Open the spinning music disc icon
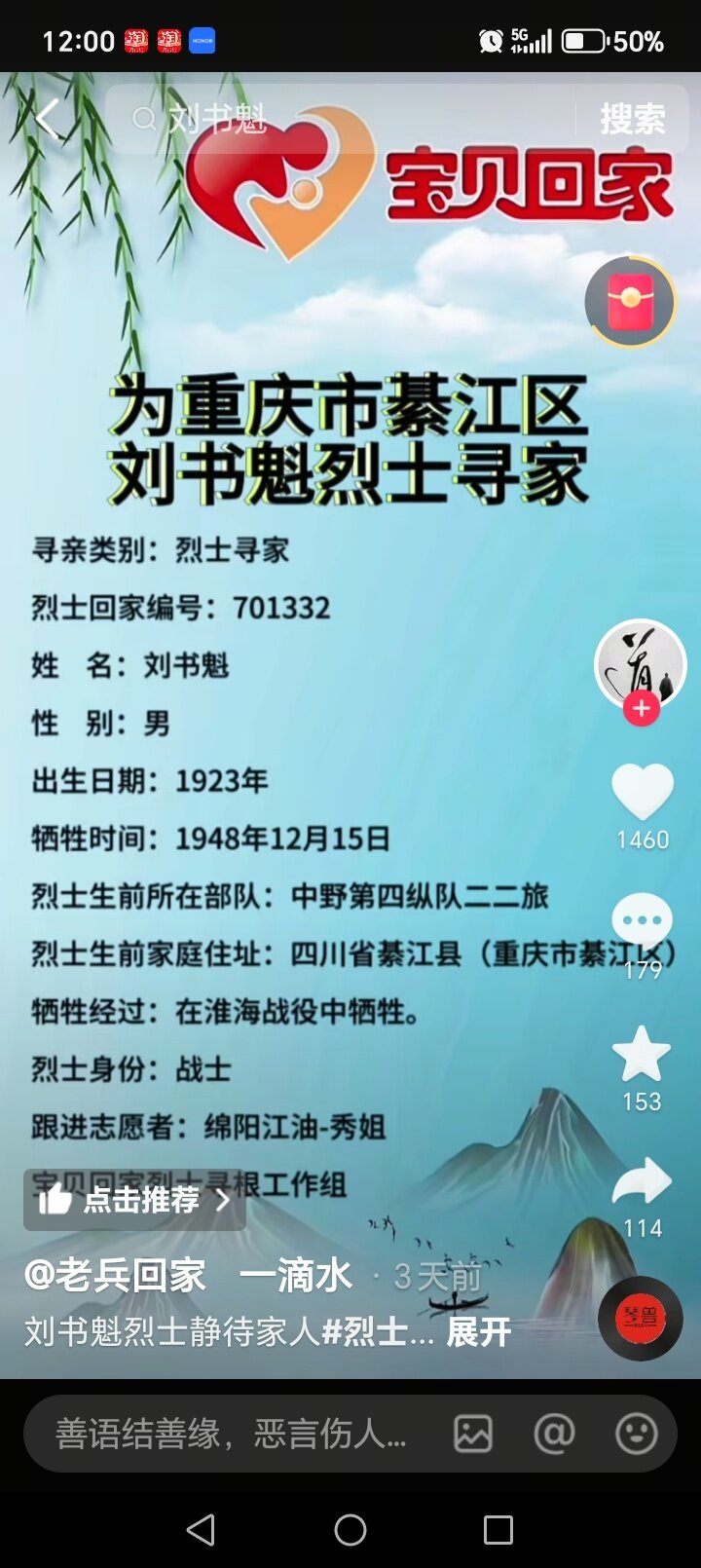Viewport: 701px width, 1568px height. click(641, 1318)
